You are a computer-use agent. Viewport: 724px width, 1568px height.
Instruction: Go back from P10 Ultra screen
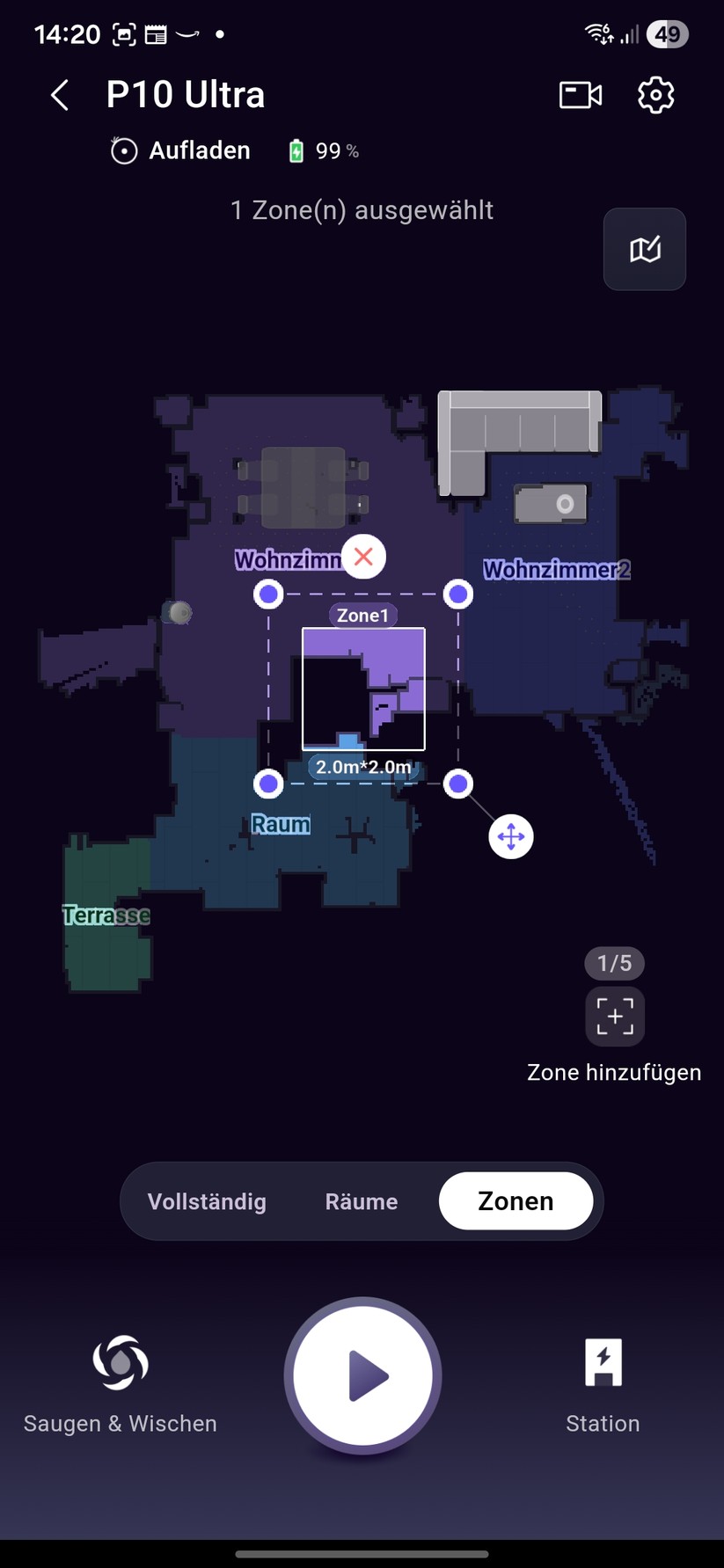click(60, 95)
